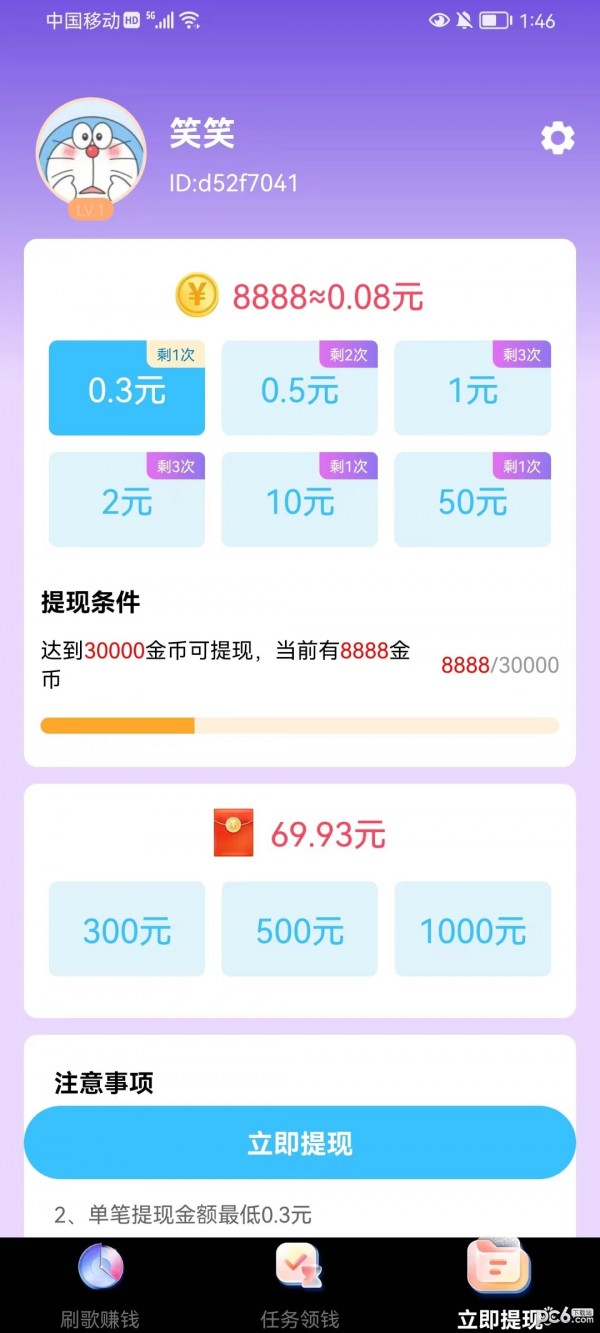Image resolution: width=600 pixels, height=1333 pixels.
Task: Open settings via the gear icon
Action: [x=557, y=138]
